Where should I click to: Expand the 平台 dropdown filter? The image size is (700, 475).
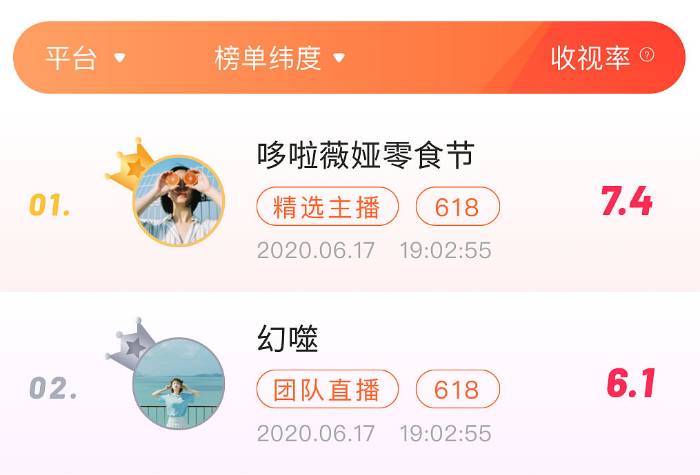pyautogui.click(x=85, y=58)
